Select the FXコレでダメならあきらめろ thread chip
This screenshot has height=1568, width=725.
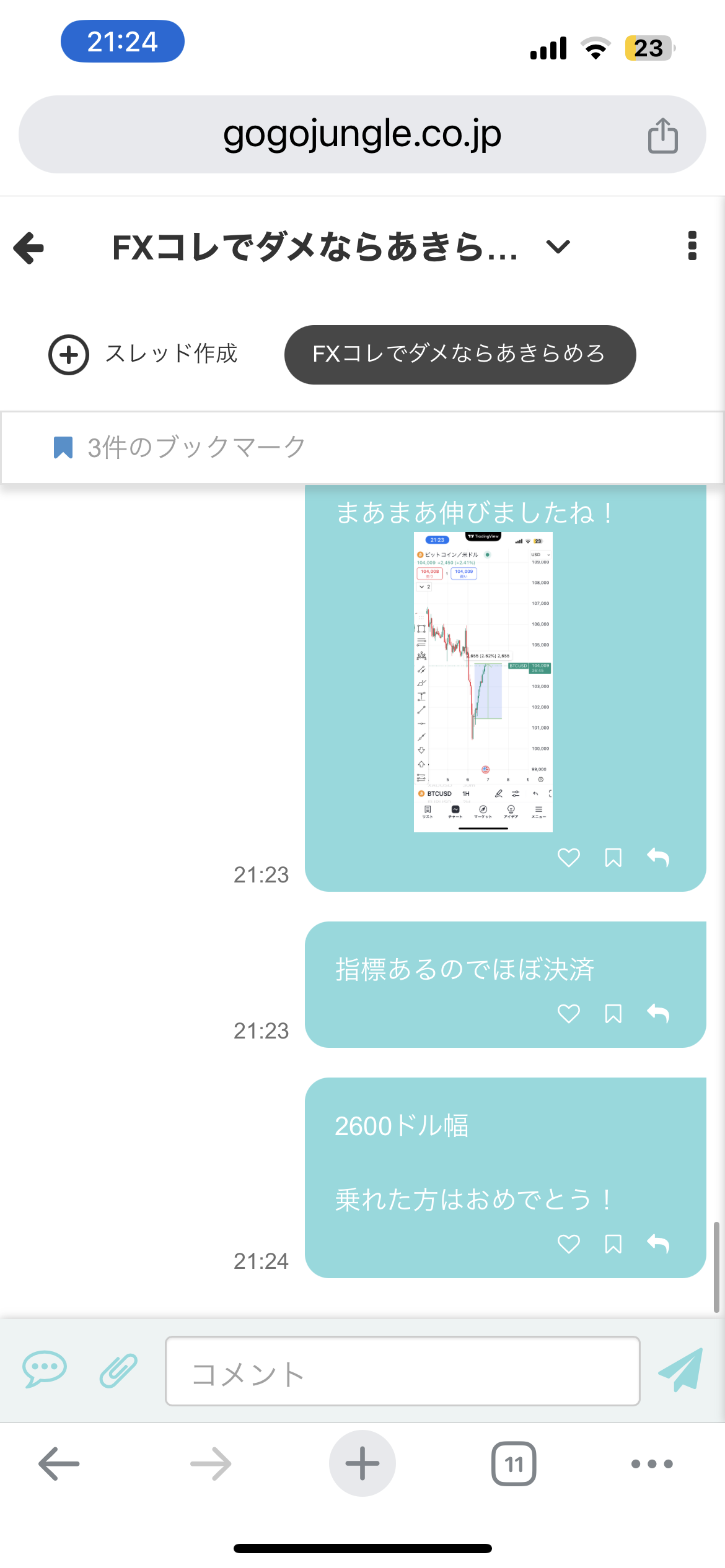point(460,354)
